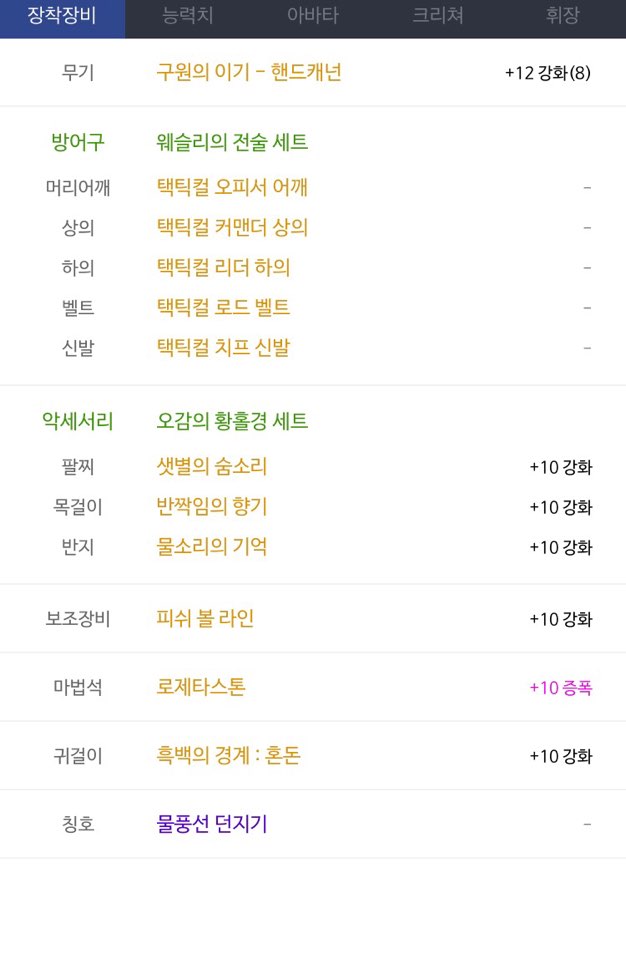
Task: Select the 장착장비 tab
Action: pyautogui.click(x=62, y=16)
